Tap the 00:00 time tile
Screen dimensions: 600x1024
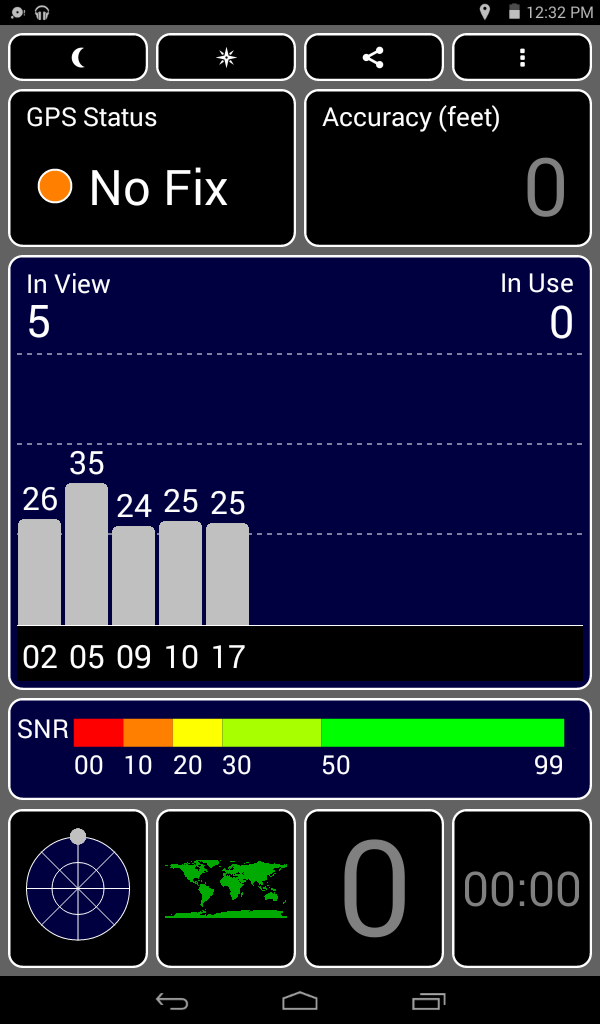[x=522, y=888]
